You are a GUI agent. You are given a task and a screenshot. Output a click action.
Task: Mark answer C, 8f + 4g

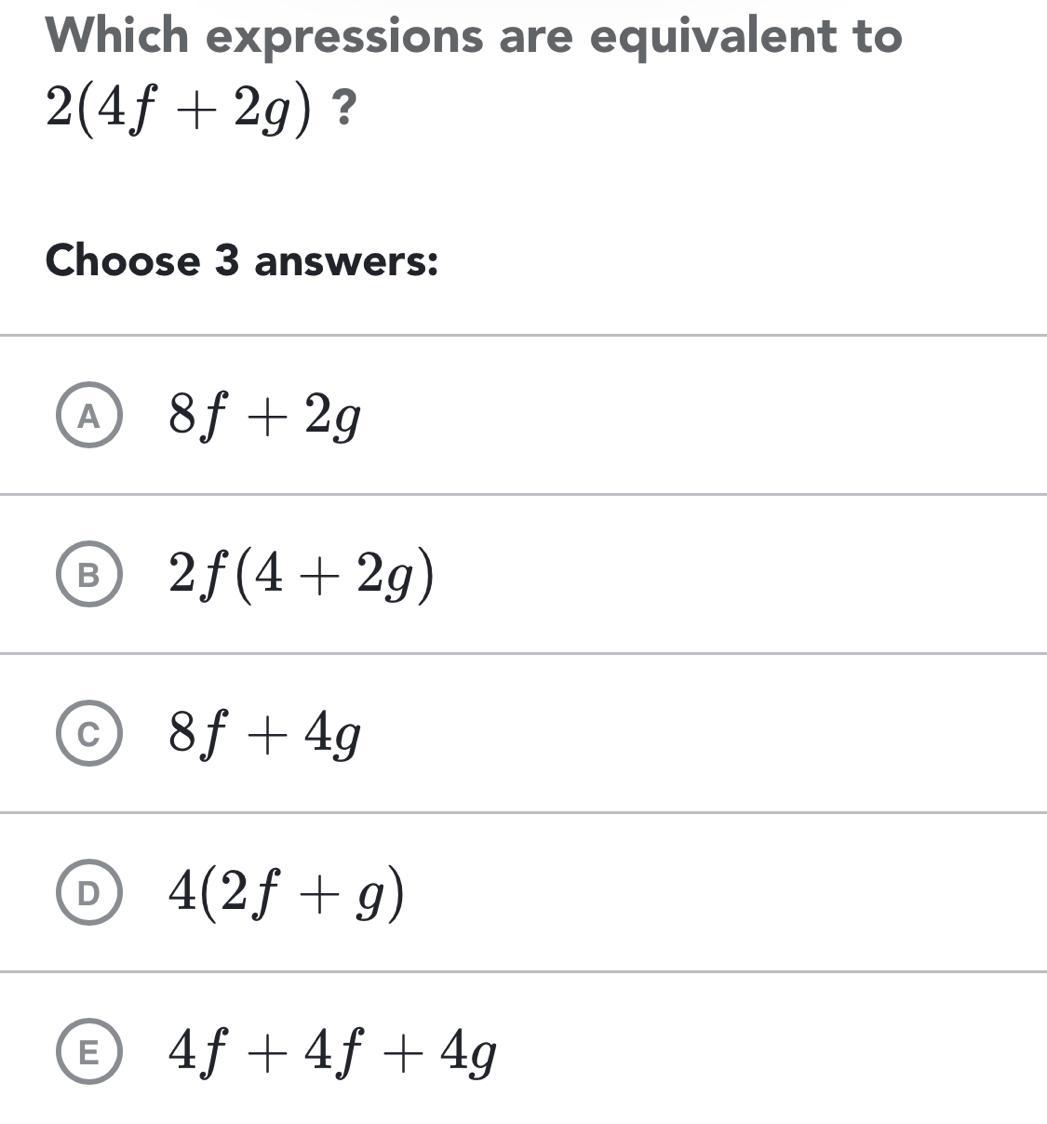(x=89, y=734)
